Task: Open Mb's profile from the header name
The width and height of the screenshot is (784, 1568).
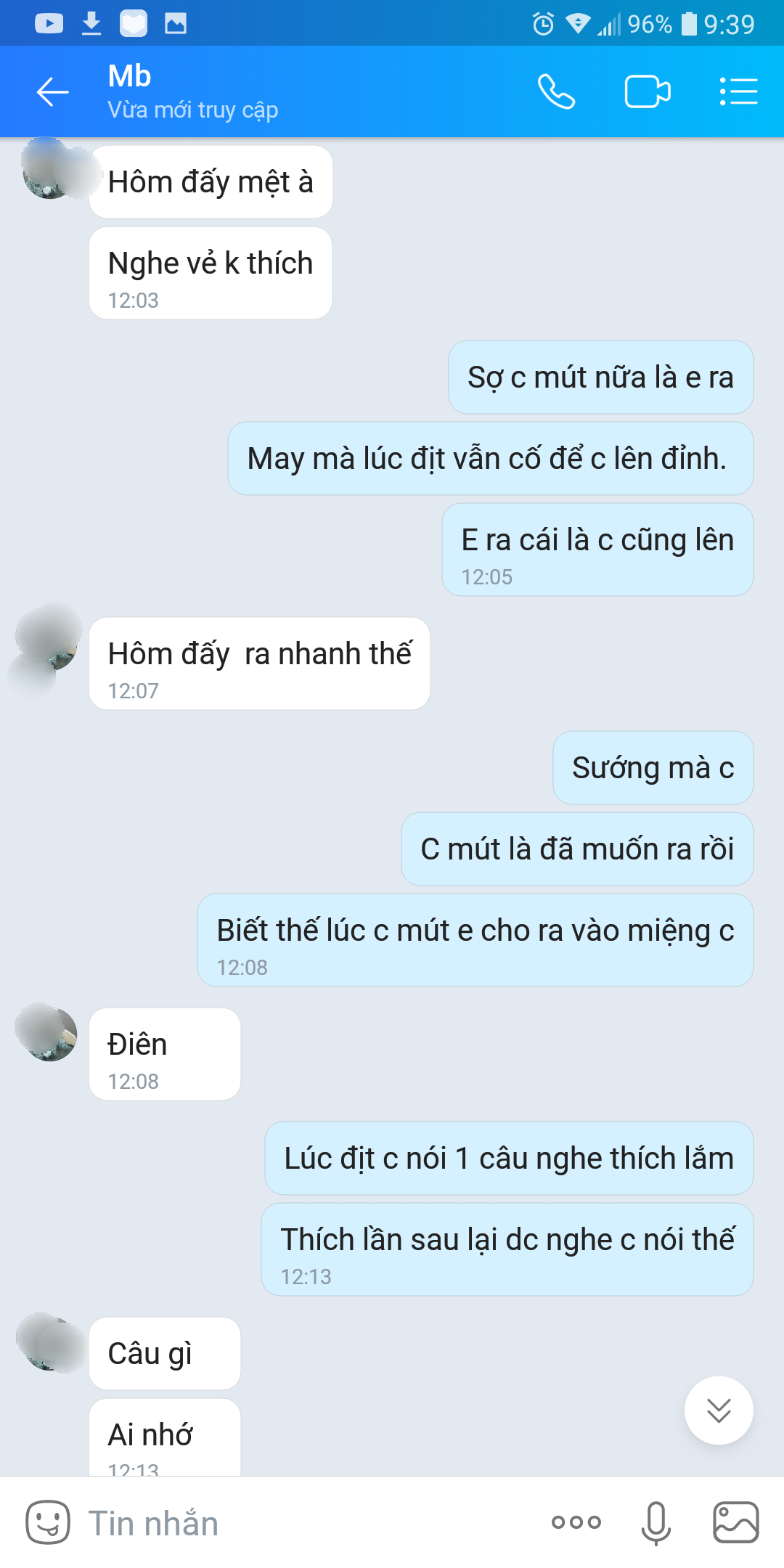Action: coord(130,77)
